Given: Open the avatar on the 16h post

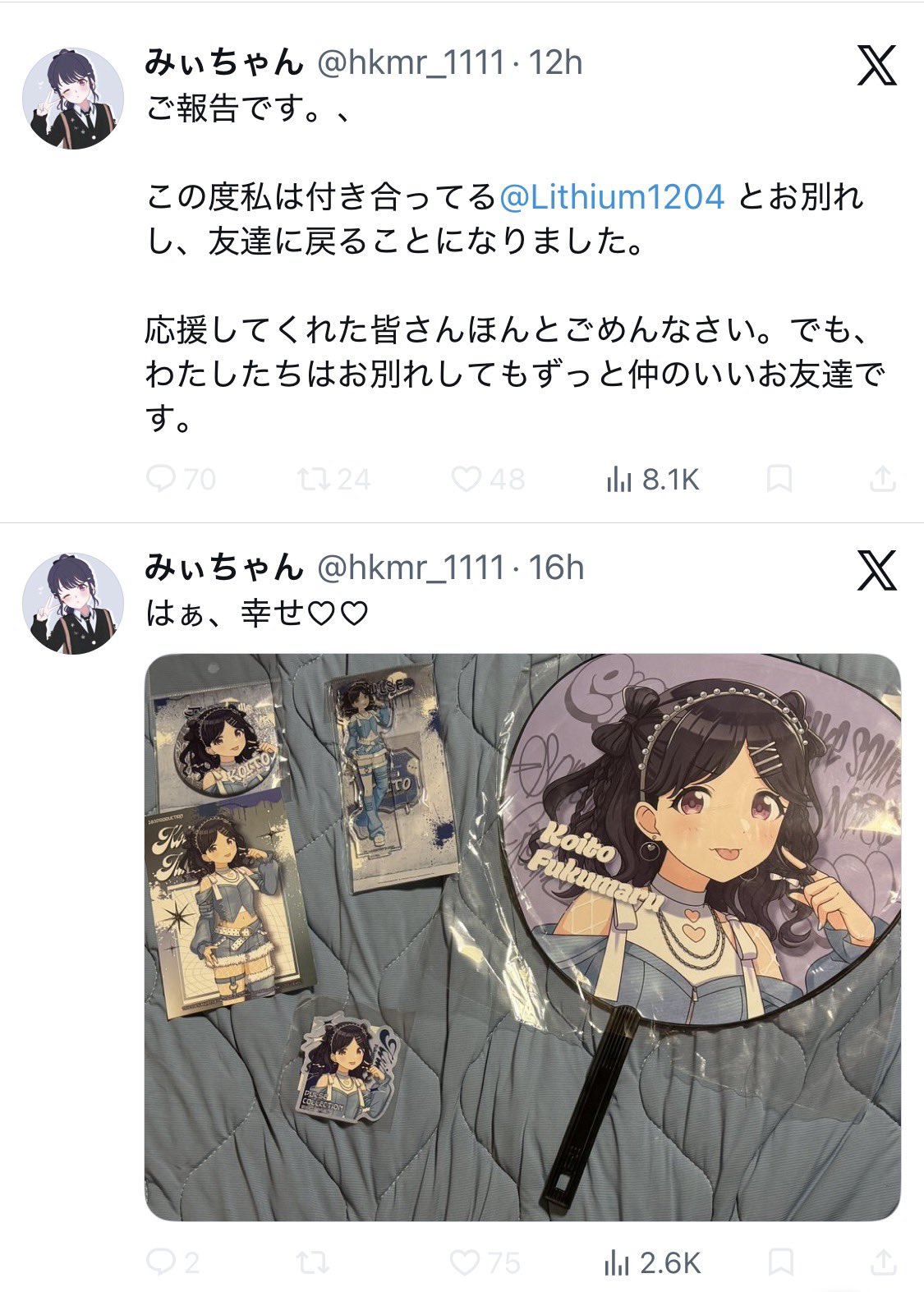Looking at the screenshot, I should [x=73, y=604].
